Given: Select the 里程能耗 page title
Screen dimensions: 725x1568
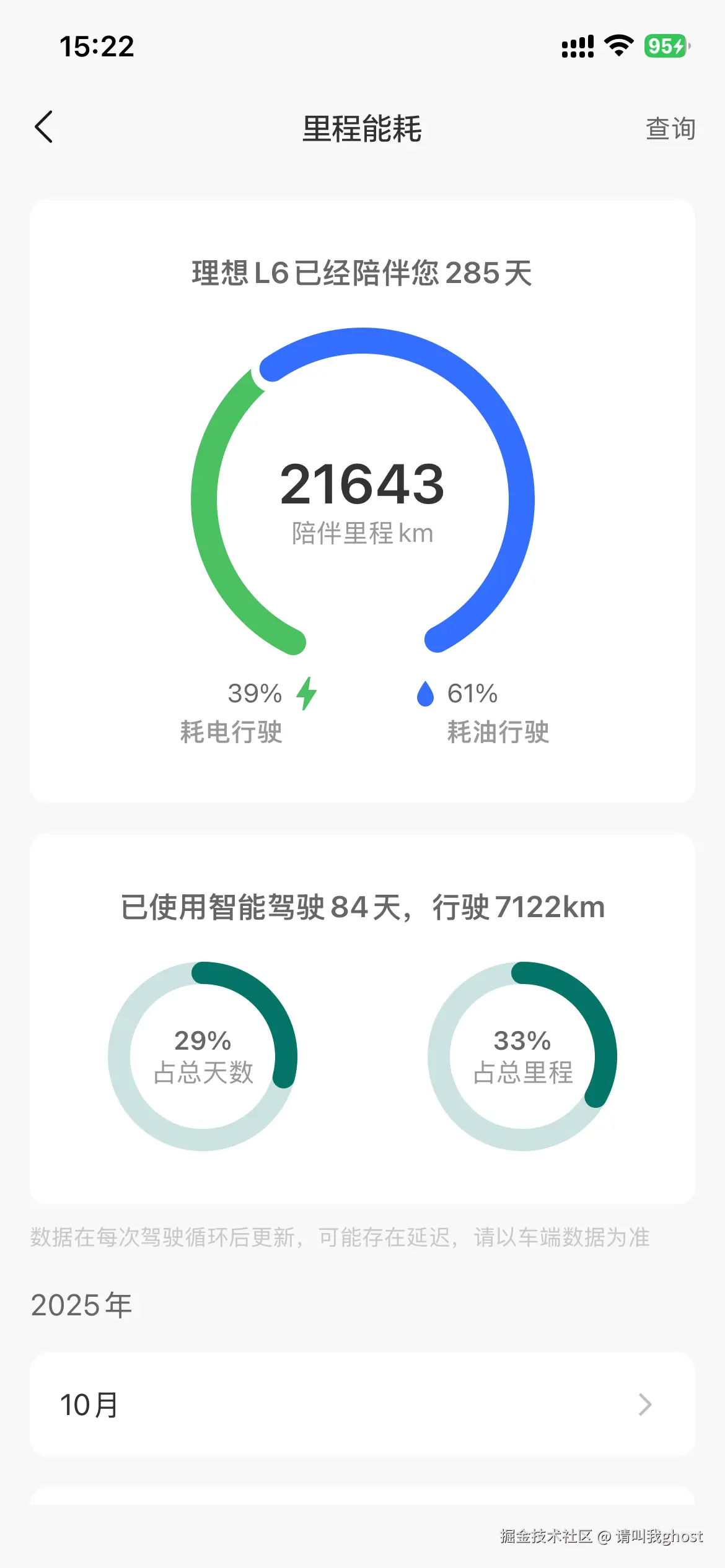Looking at the screenshot, I should (x=362, y=129).
